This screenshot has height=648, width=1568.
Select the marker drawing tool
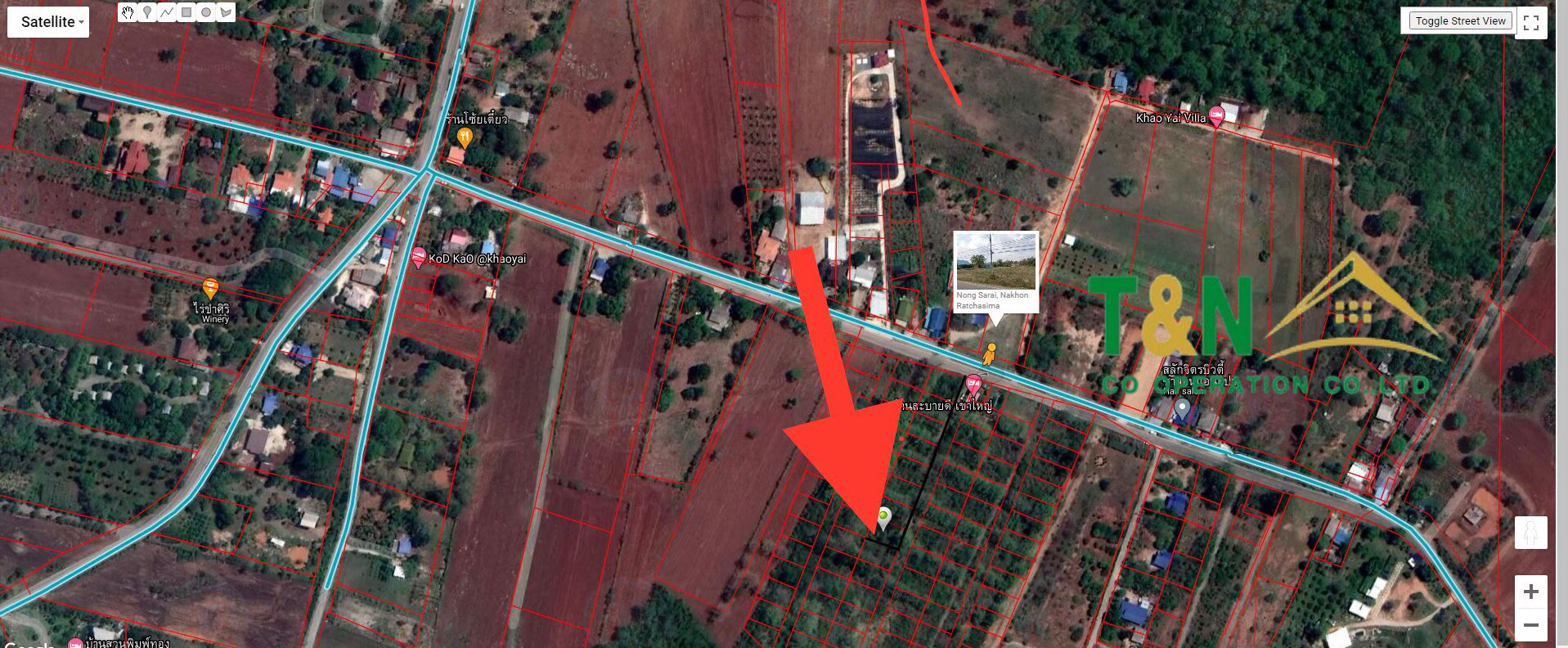point(147,12)
